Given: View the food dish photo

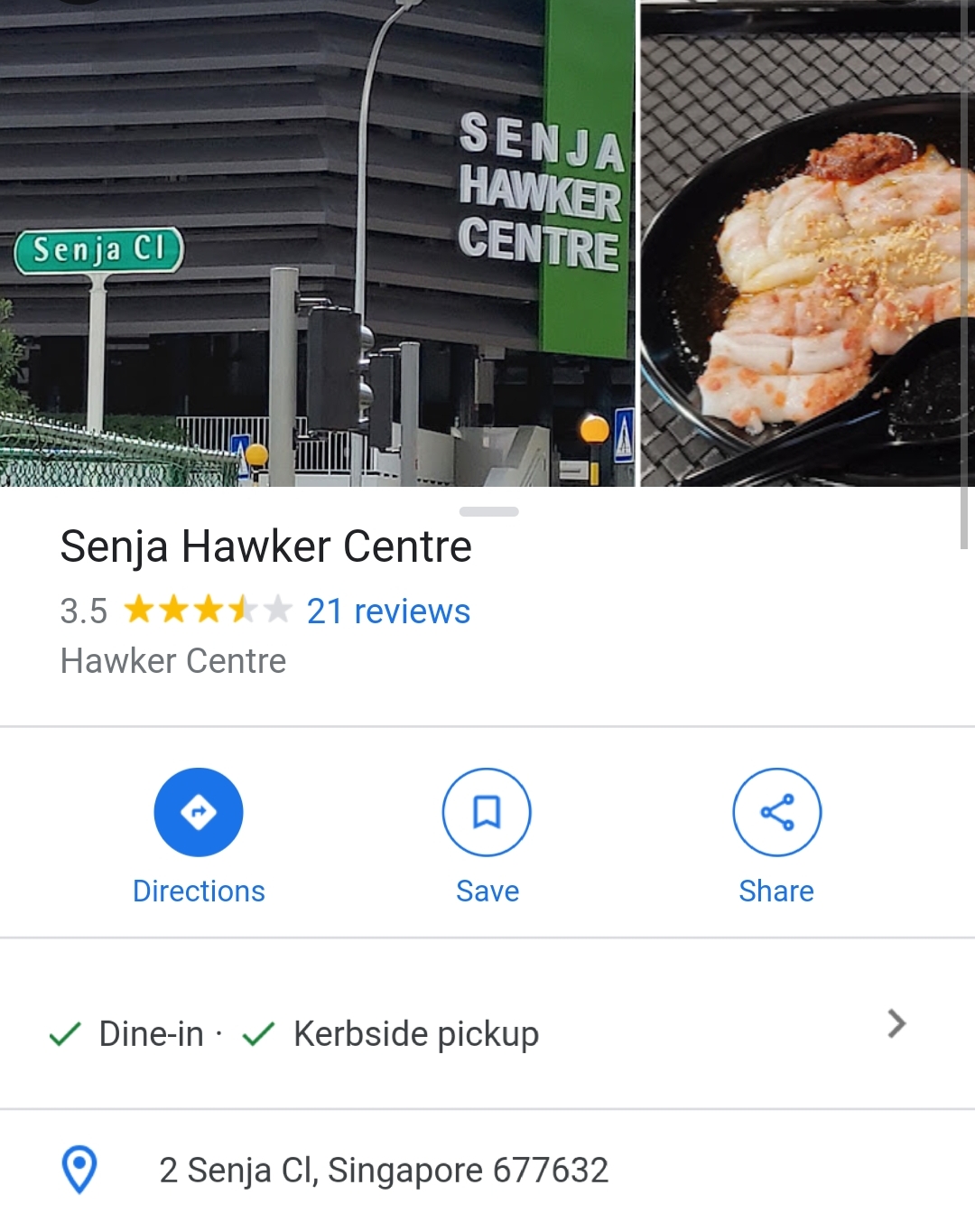Looking at the screenshot, I should point(808,244).
